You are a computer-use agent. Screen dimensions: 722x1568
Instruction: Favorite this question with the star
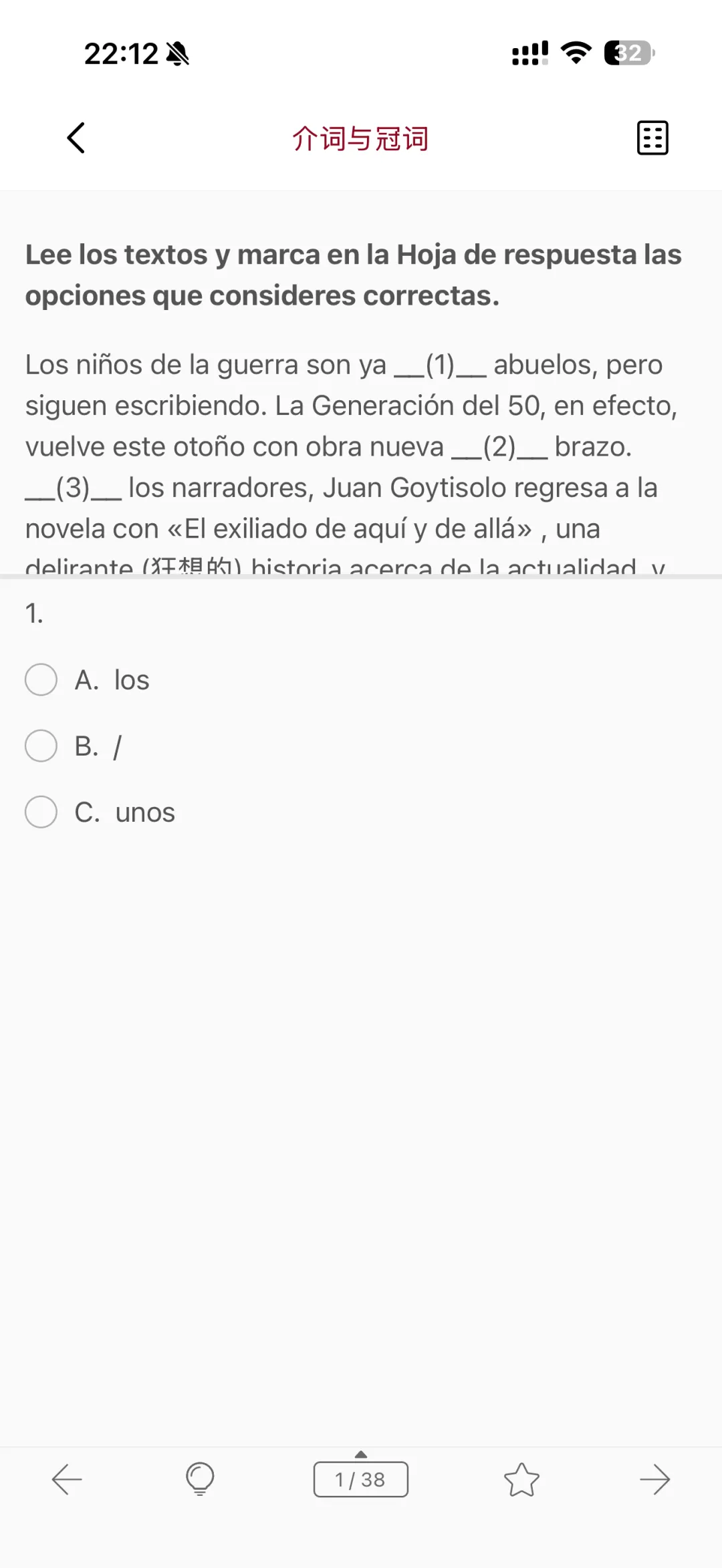(521, 1479)
